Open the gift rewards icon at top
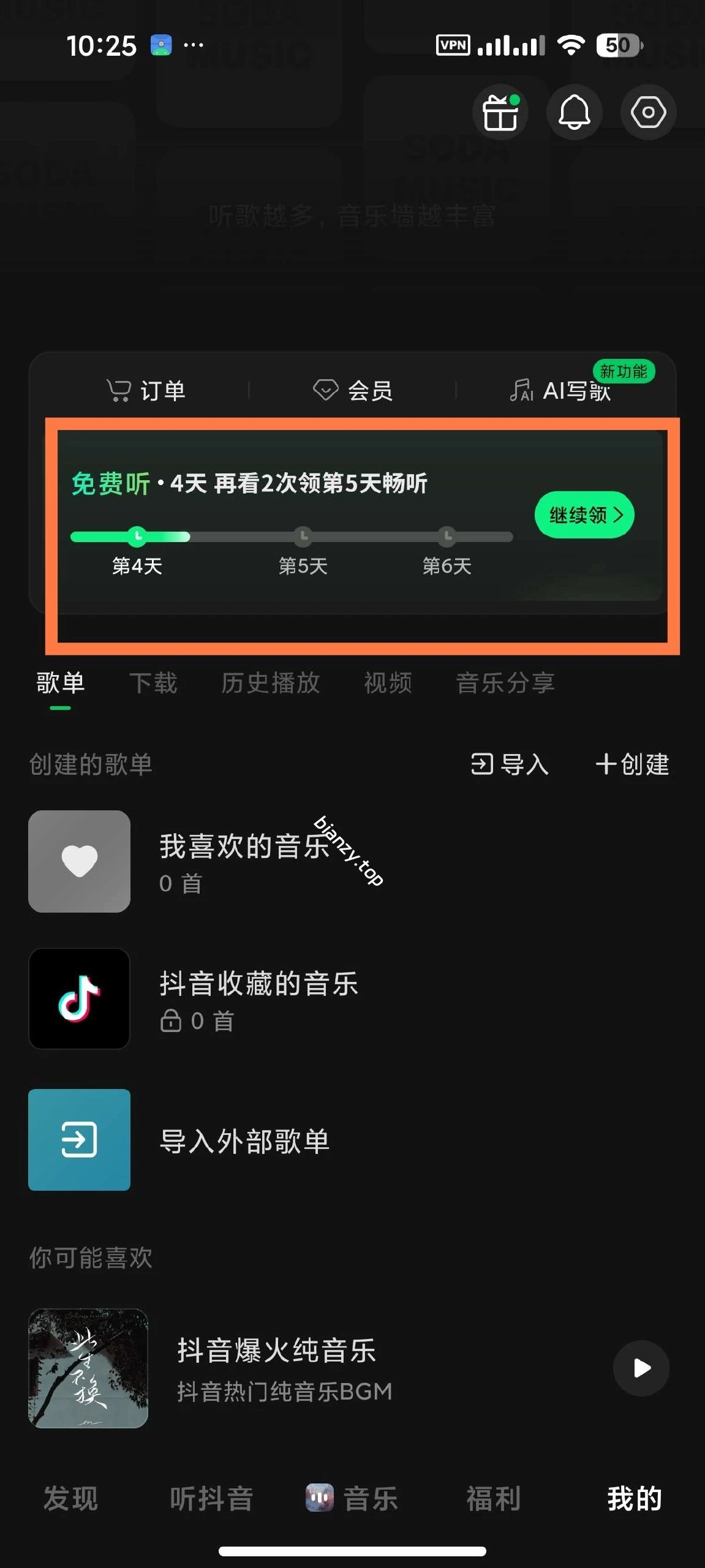The width and height of the screenshot is (705, 1568). click(500, 112)
